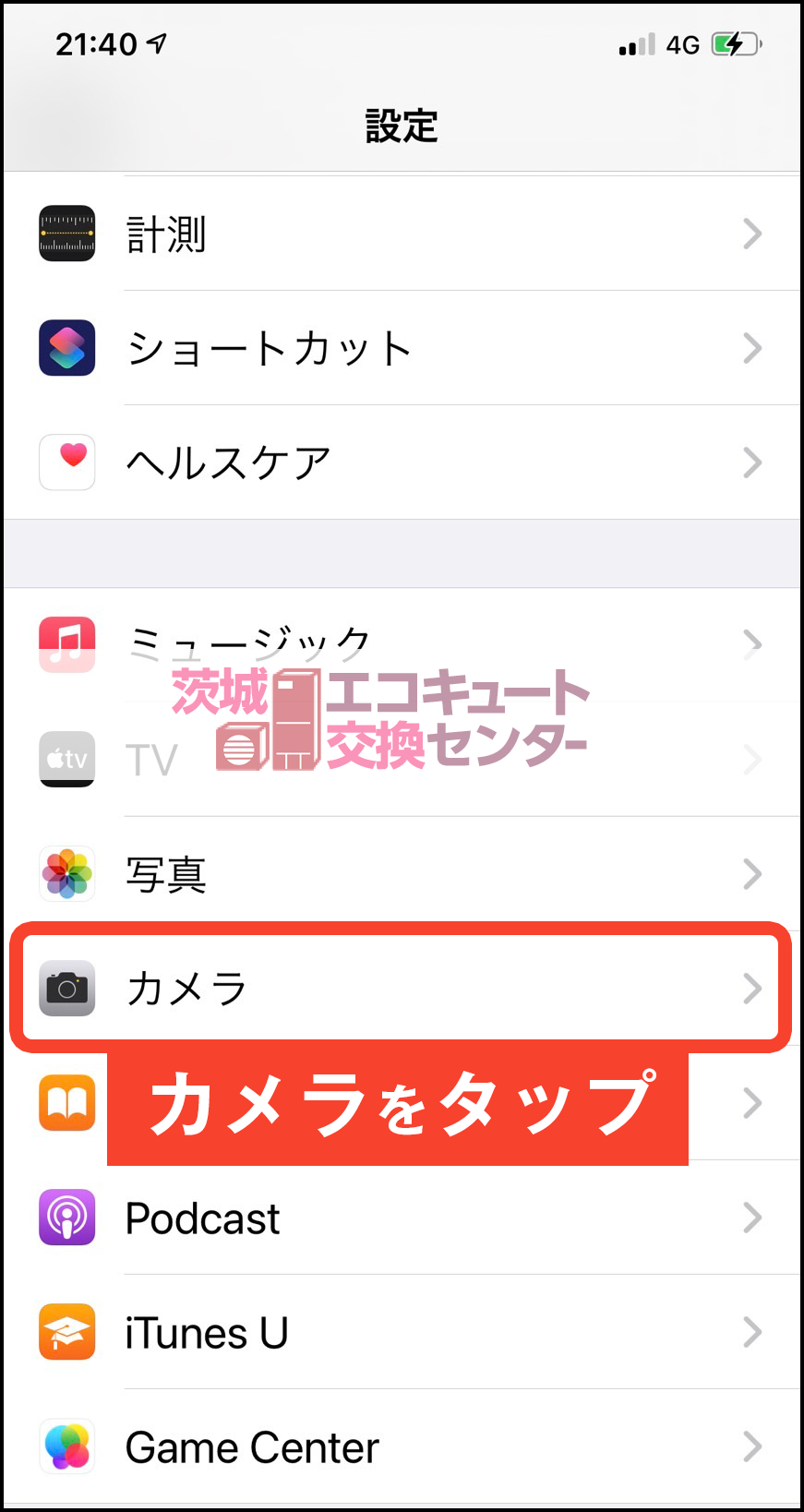Tap the chevron next to Game Center
This screenshot has height=1512, width=804.
tap(752, 1446)
